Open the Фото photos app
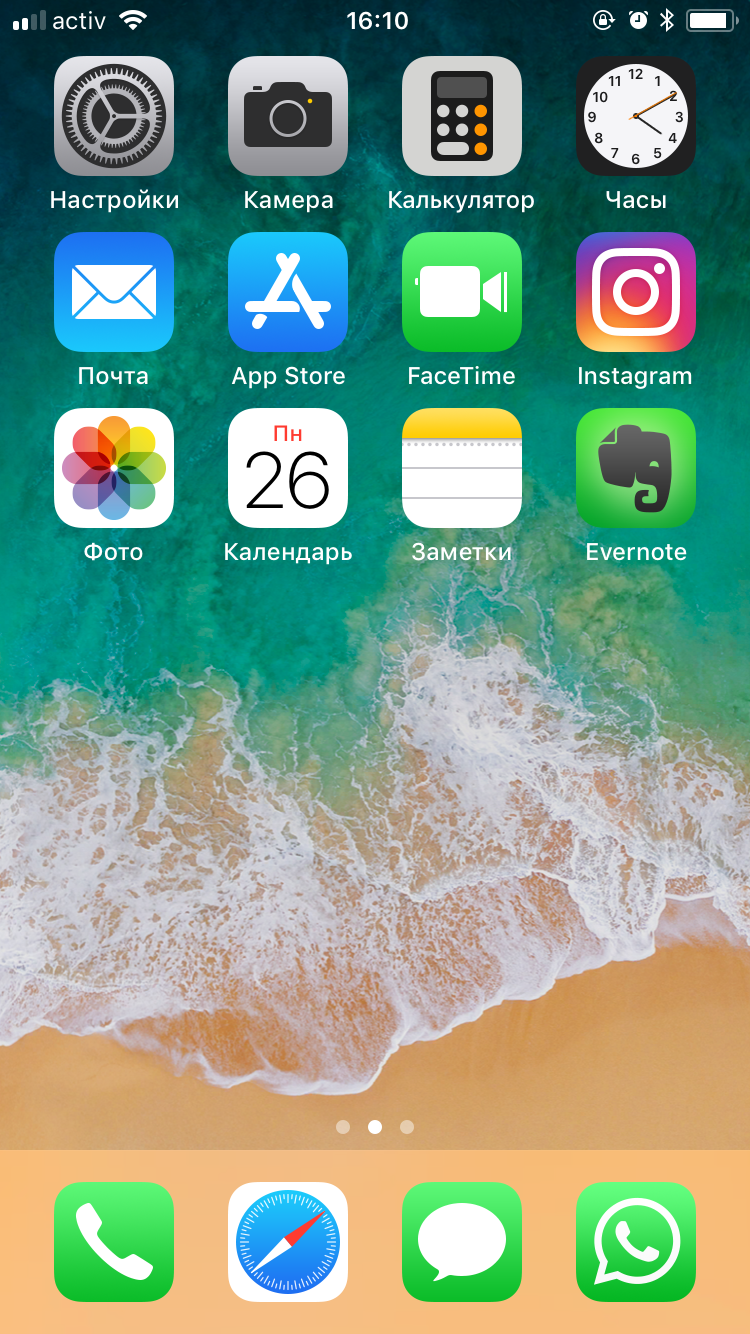This screenshot has height=1334, width=750. 114,468
